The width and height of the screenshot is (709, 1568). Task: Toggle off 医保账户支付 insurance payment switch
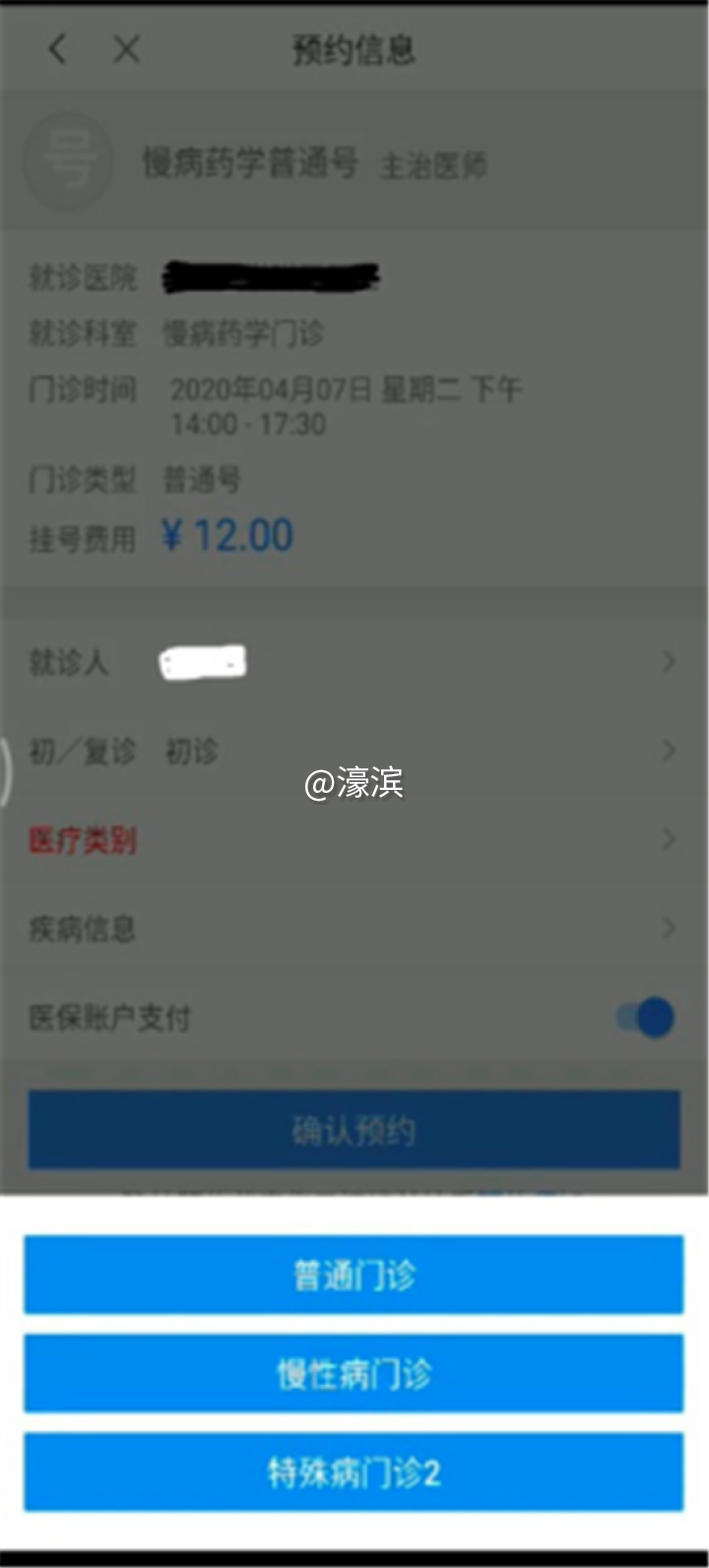pos(641,1017)
